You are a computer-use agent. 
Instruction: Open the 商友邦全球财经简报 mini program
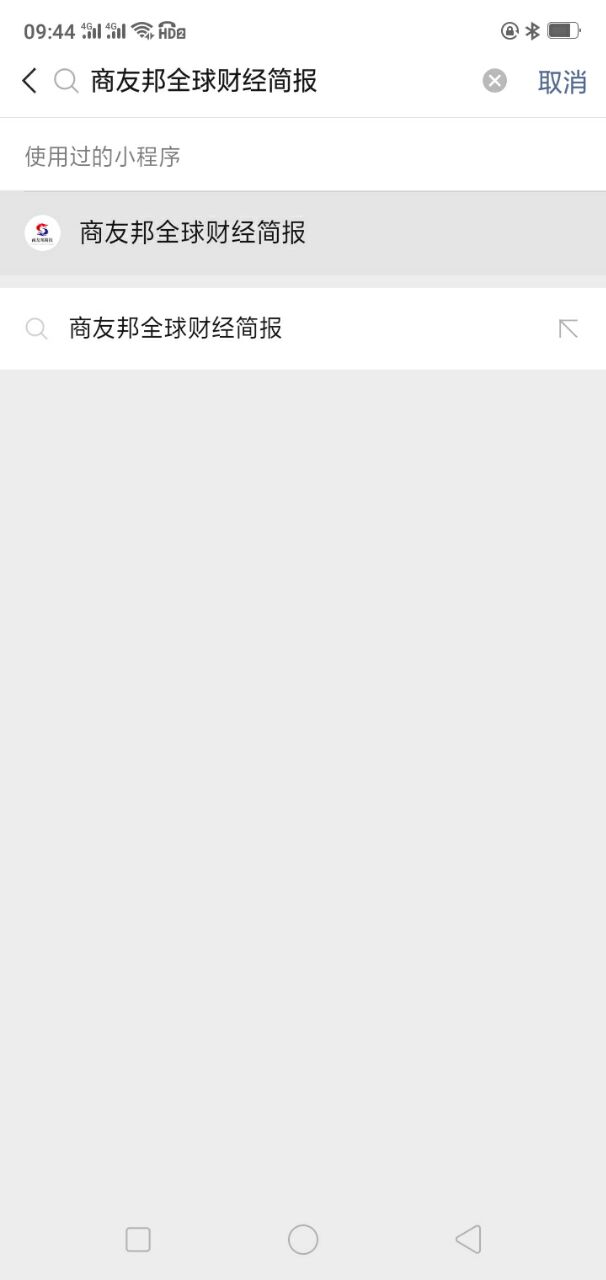point(192,233)
